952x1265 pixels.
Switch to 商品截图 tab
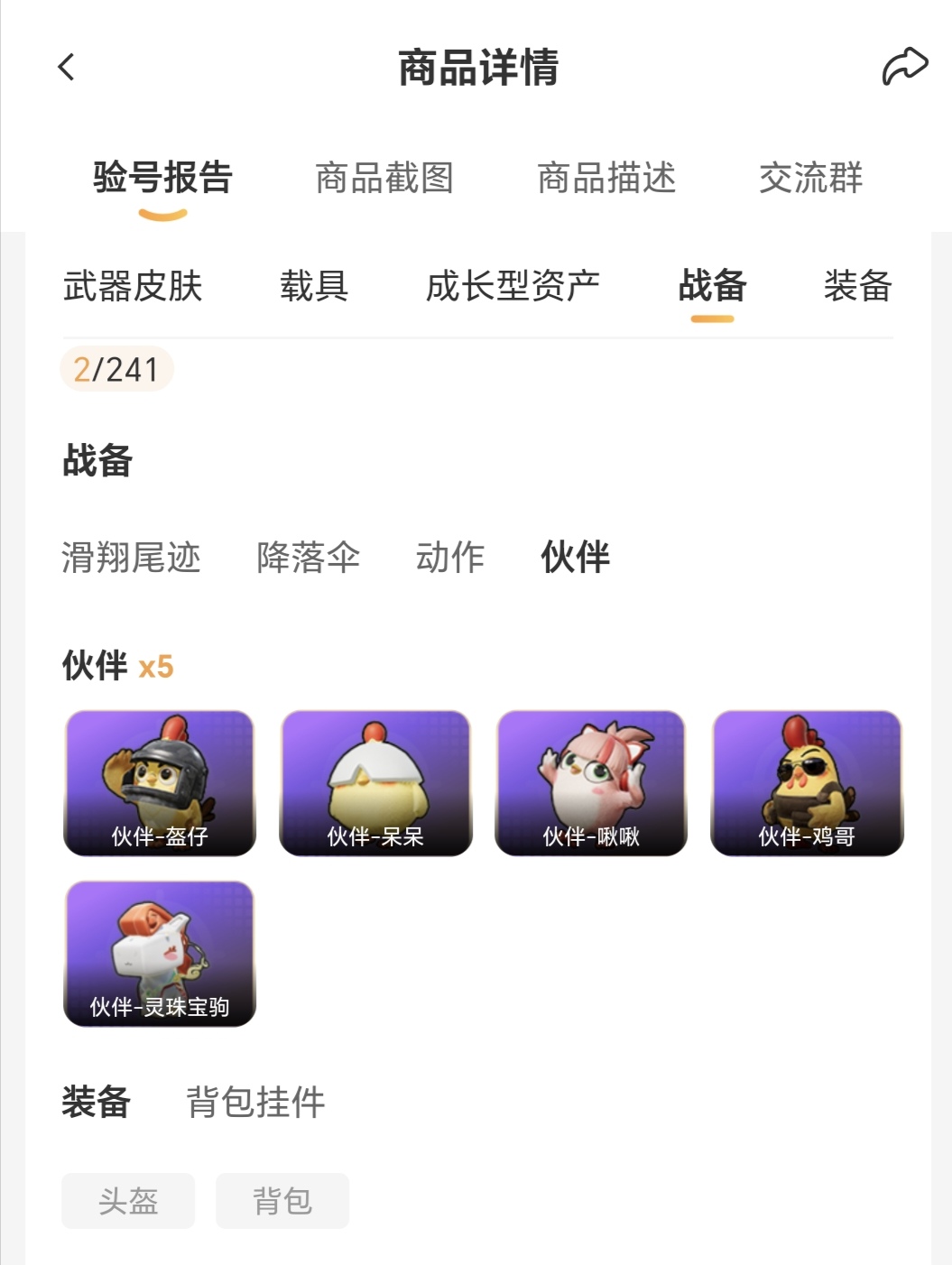(384, 178)
